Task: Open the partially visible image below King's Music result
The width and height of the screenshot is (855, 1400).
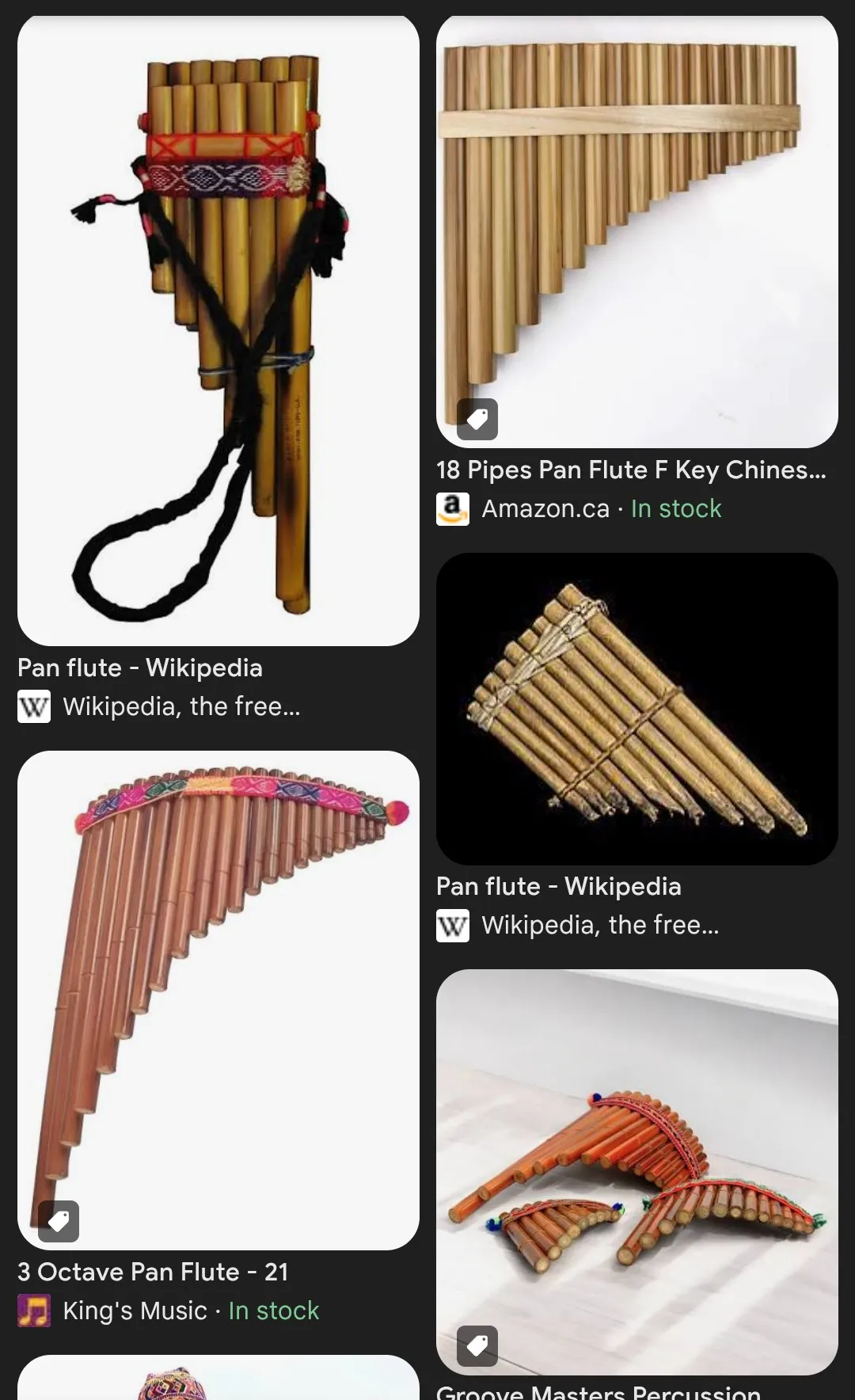Action: click(x=218, y=1378)
